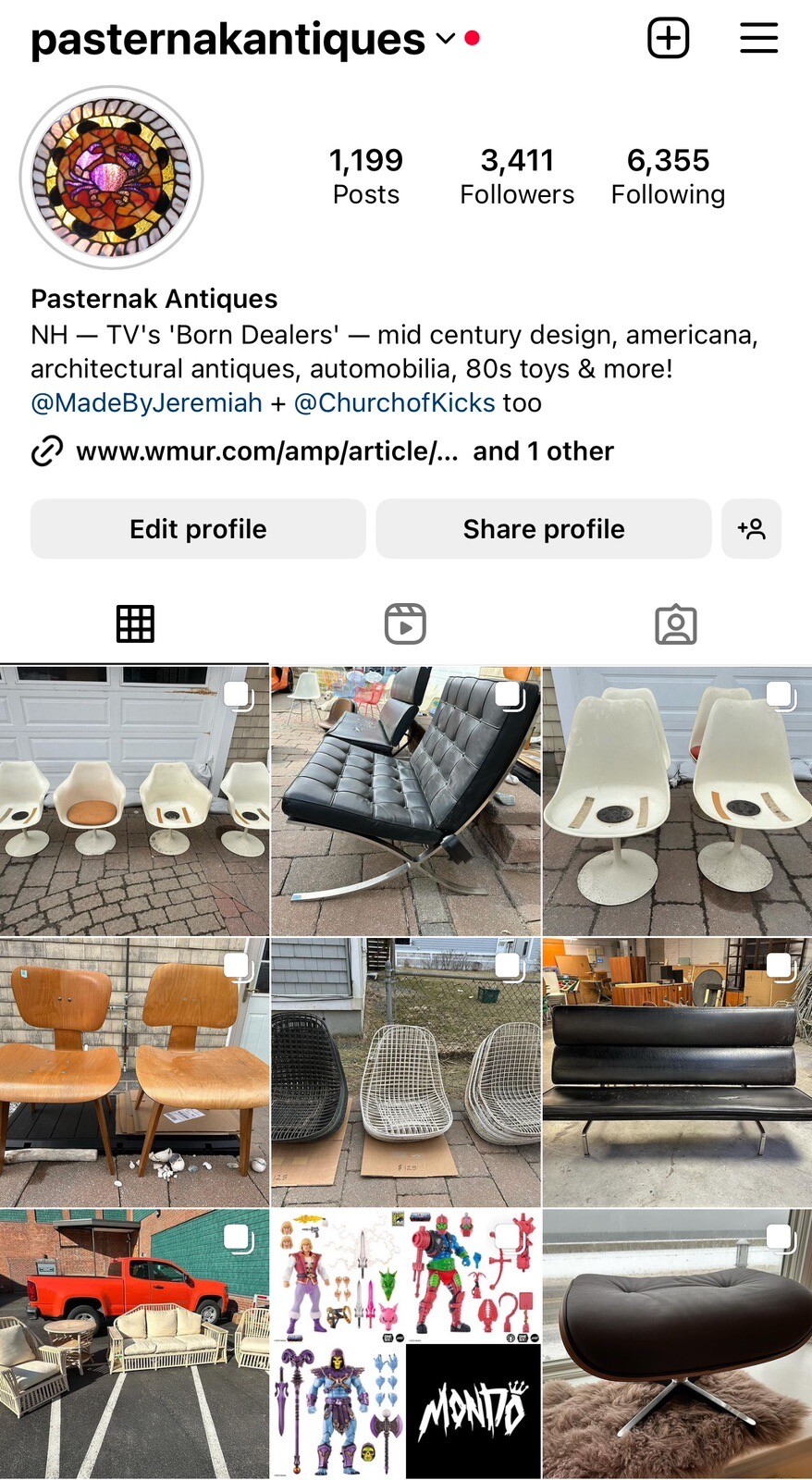Open the black Barcelona chair post
This screenshot has width=812, height=1480.
(x=406, y=801)
